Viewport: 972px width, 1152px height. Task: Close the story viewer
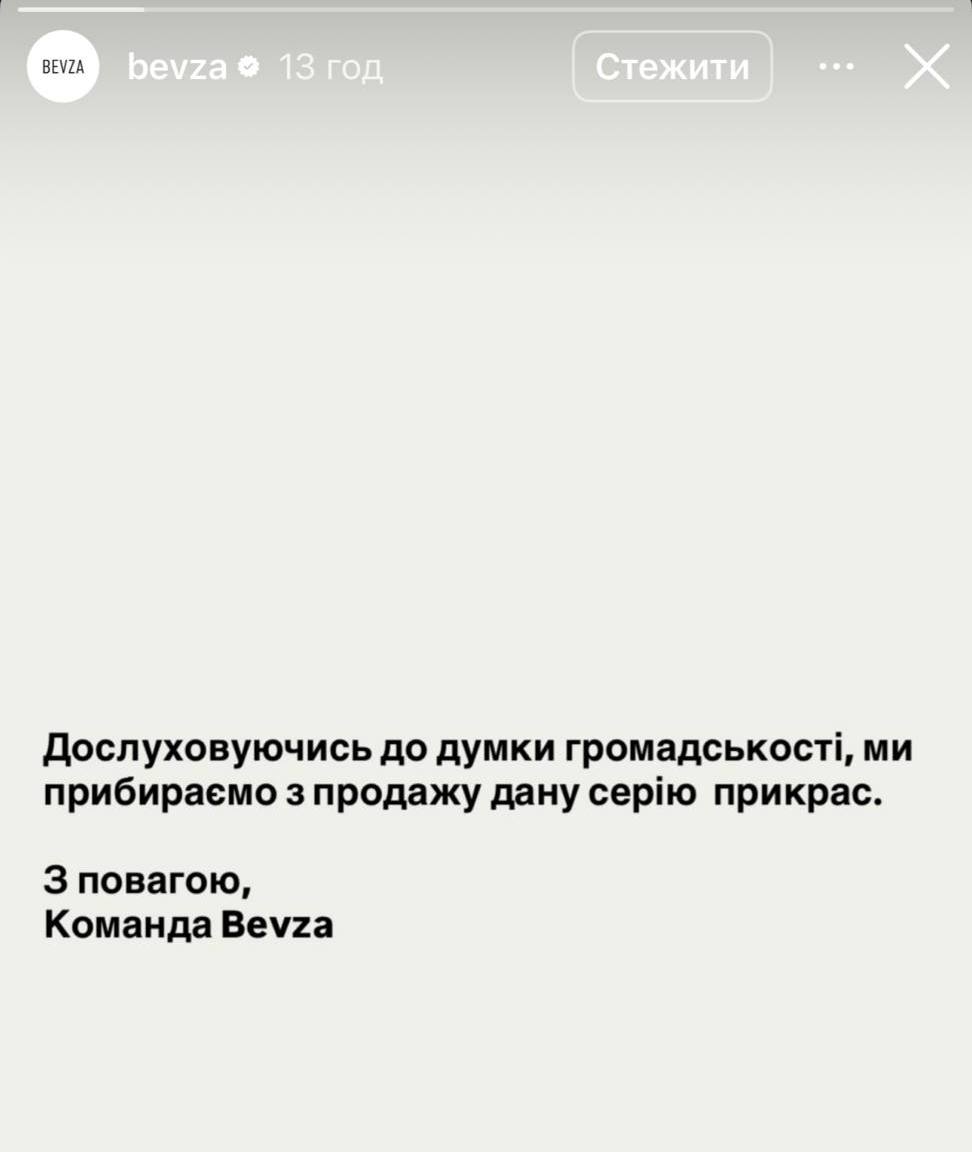coord(926,67)
